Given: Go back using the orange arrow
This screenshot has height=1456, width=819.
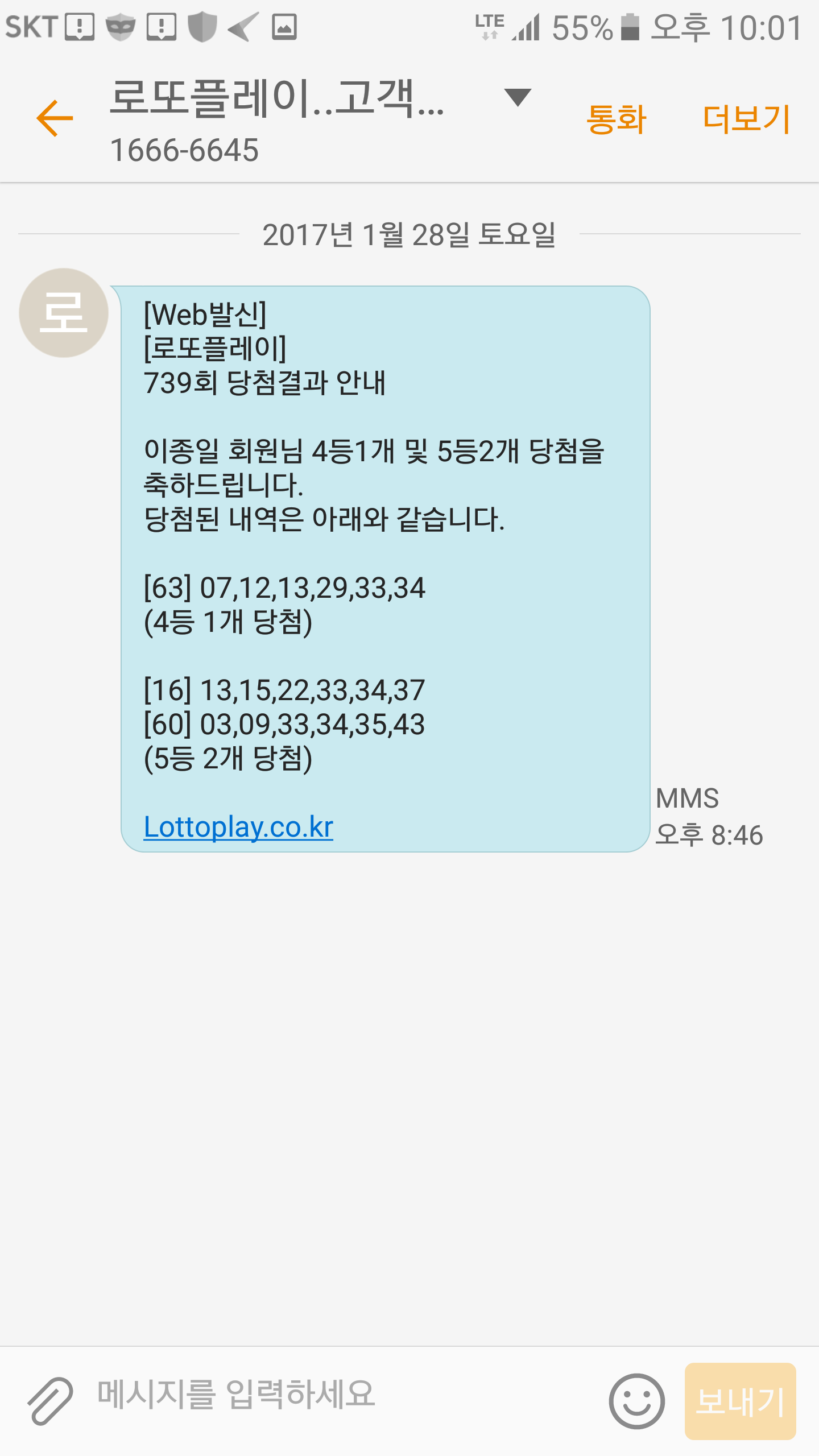Looking at the screenshot, I should (x=55, y=118).
